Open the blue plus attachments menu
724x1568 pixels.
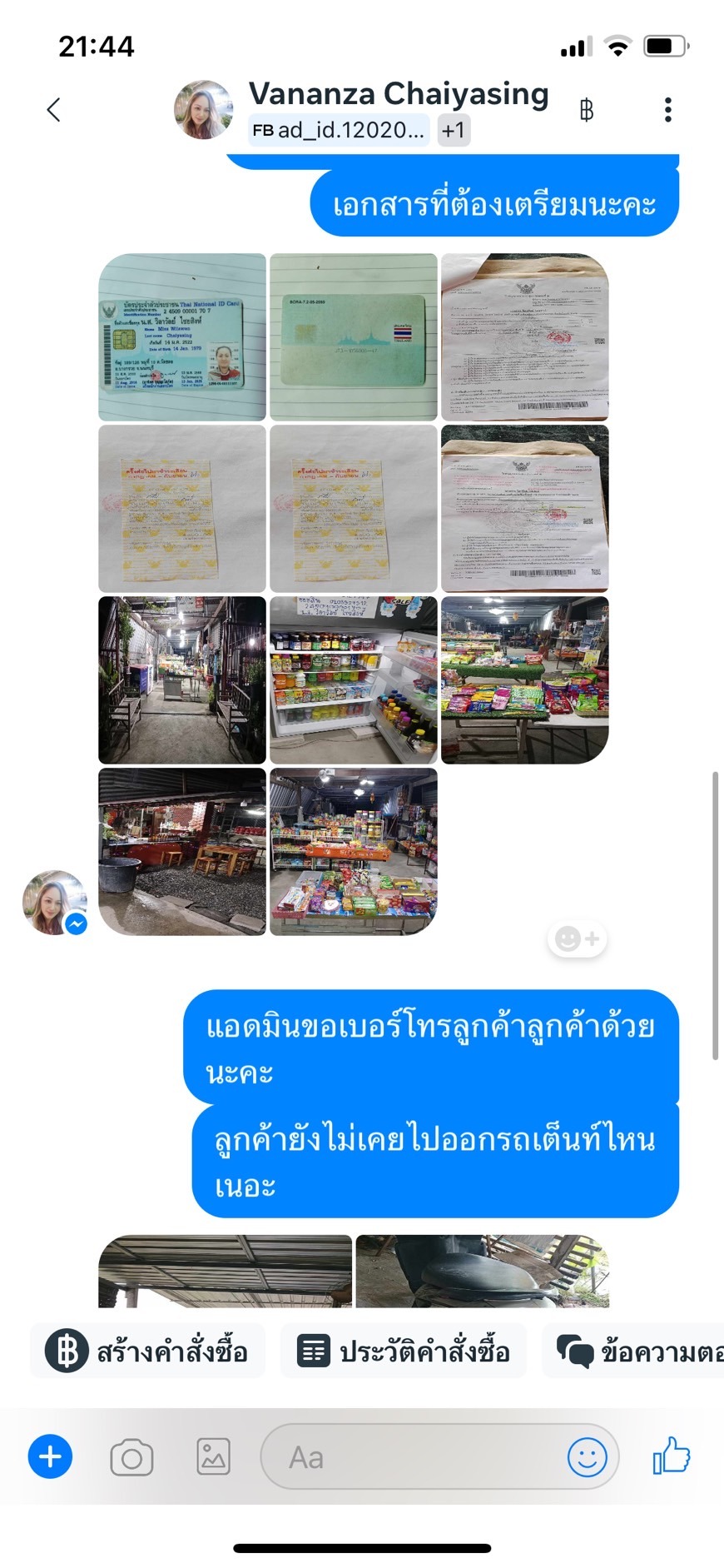pos(51,1456)
